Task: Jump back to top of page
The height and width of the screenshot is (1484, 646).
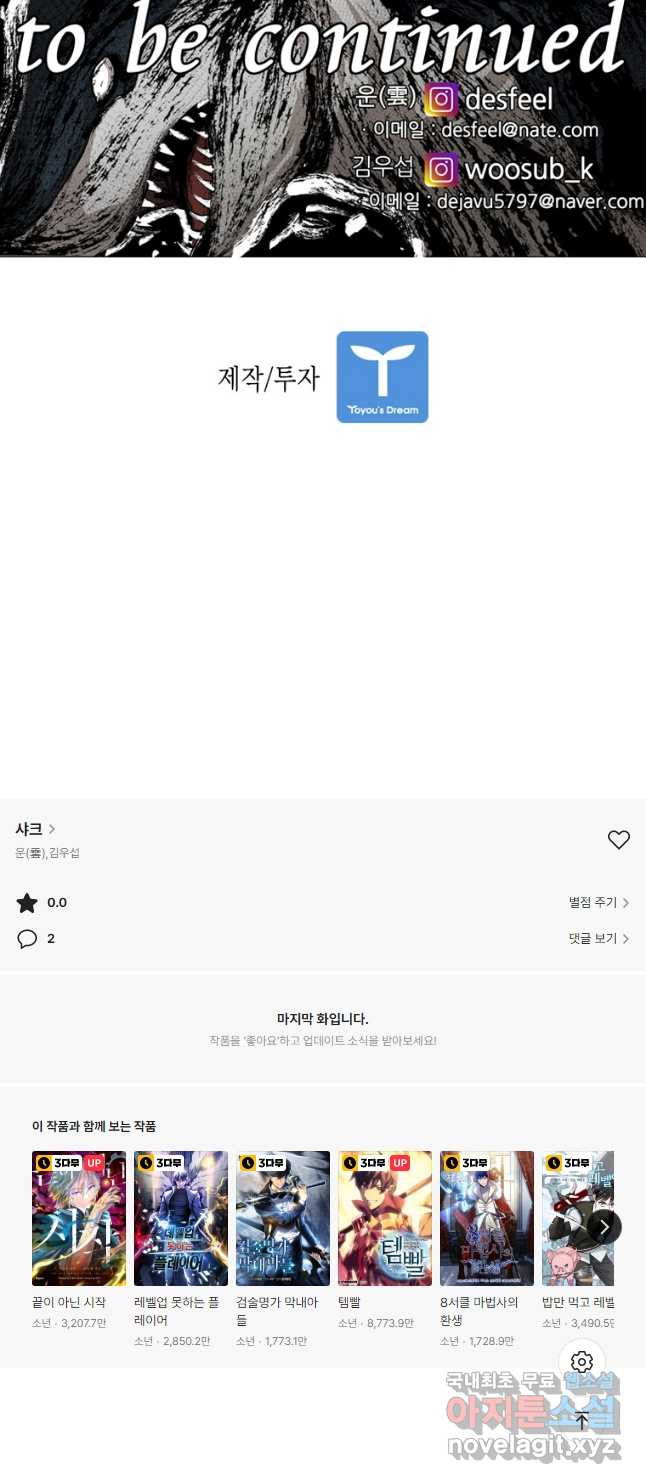Action: [582, 1421]
